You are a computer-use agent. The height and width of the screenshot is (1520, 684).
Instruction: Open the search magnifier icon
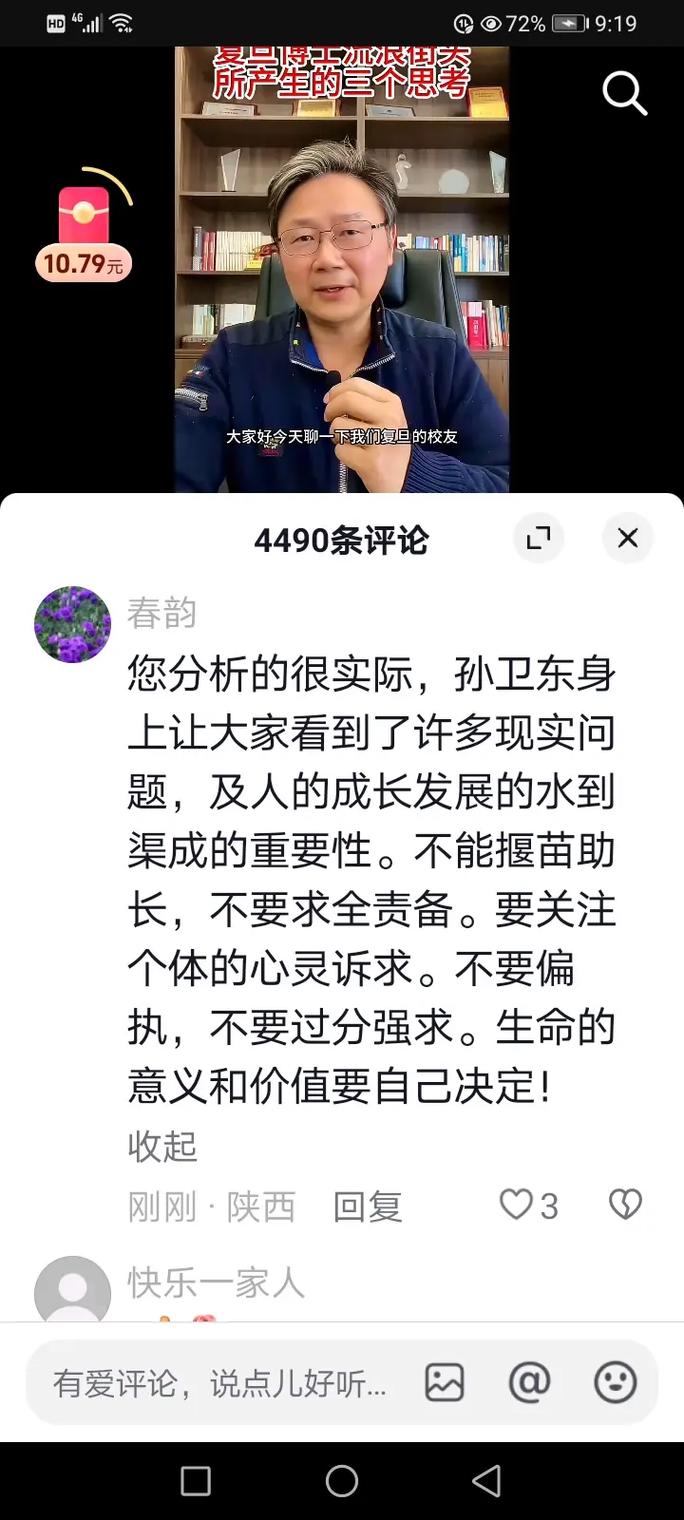point(625,93)
